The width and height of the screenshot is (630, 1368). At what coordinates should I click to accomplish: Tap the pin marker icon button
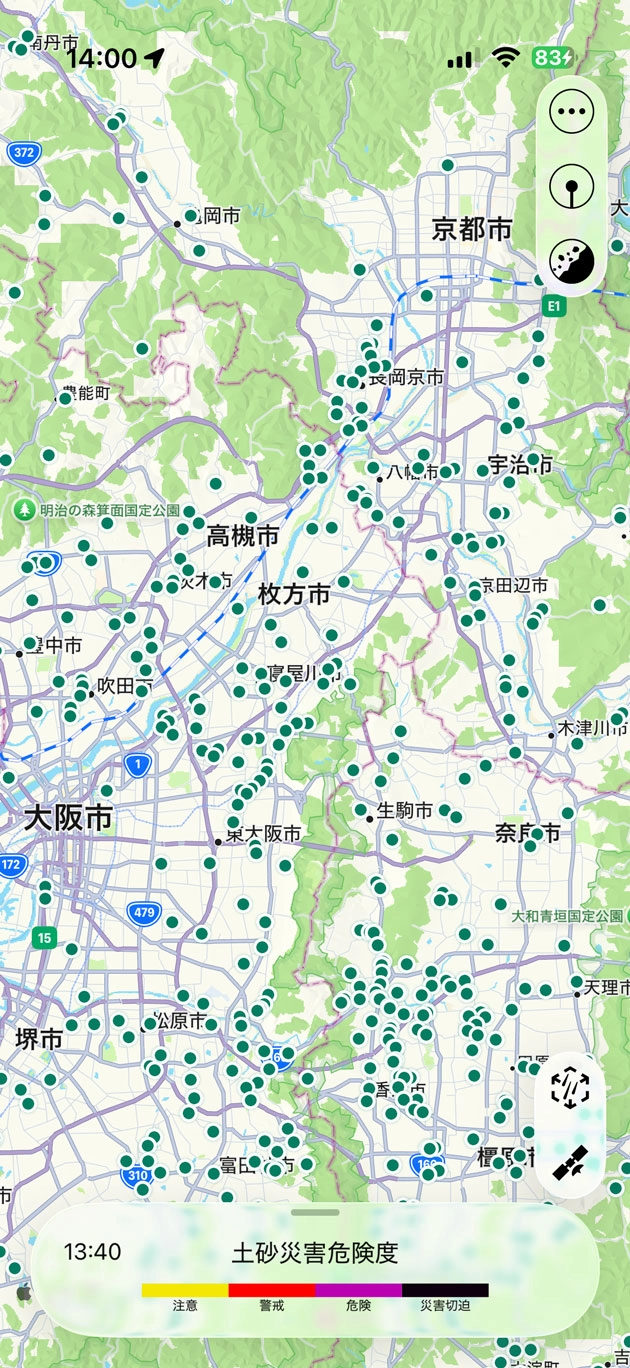coord(572,187)
